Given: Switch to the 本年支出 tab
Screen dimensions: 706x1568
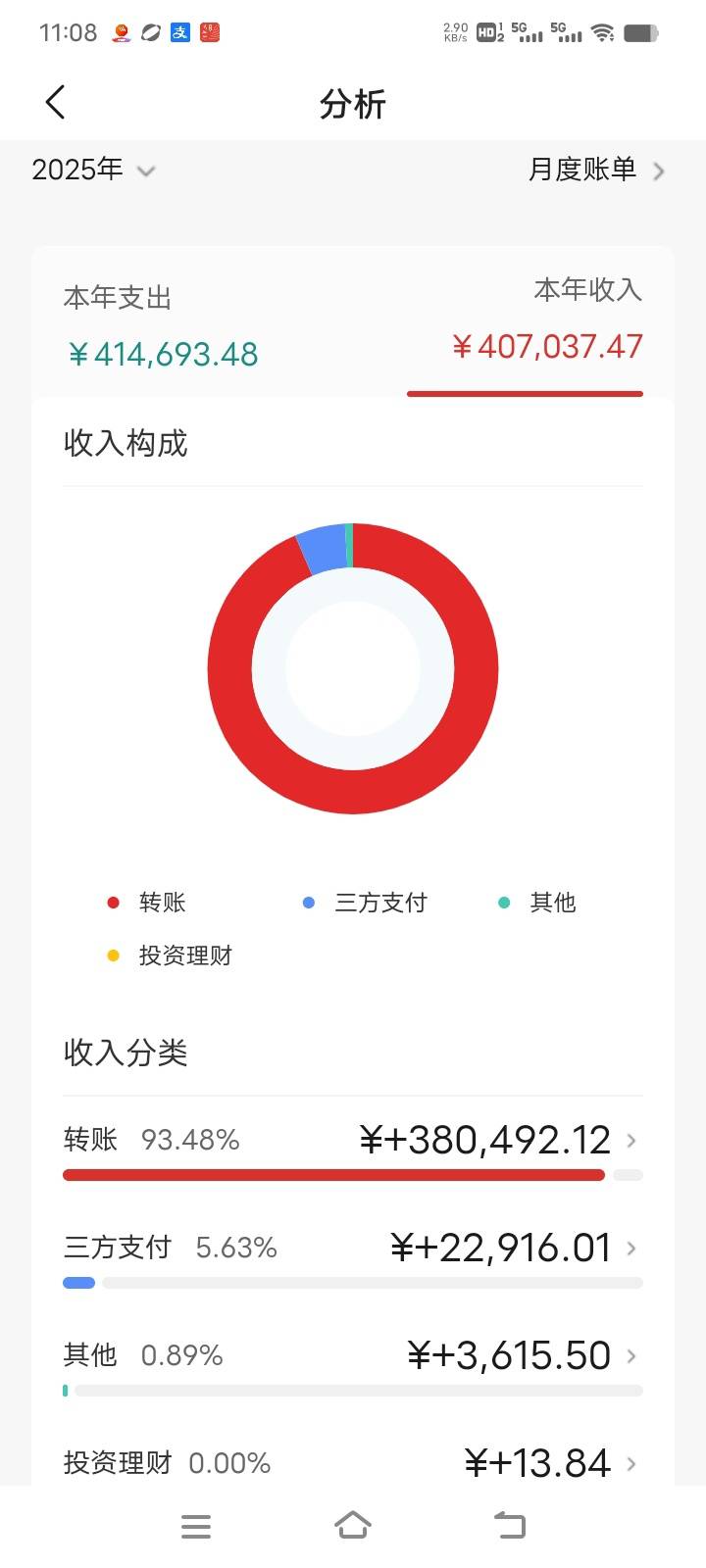Looking at the screenshot, I should pyautogui.click(x=162, y=328).
